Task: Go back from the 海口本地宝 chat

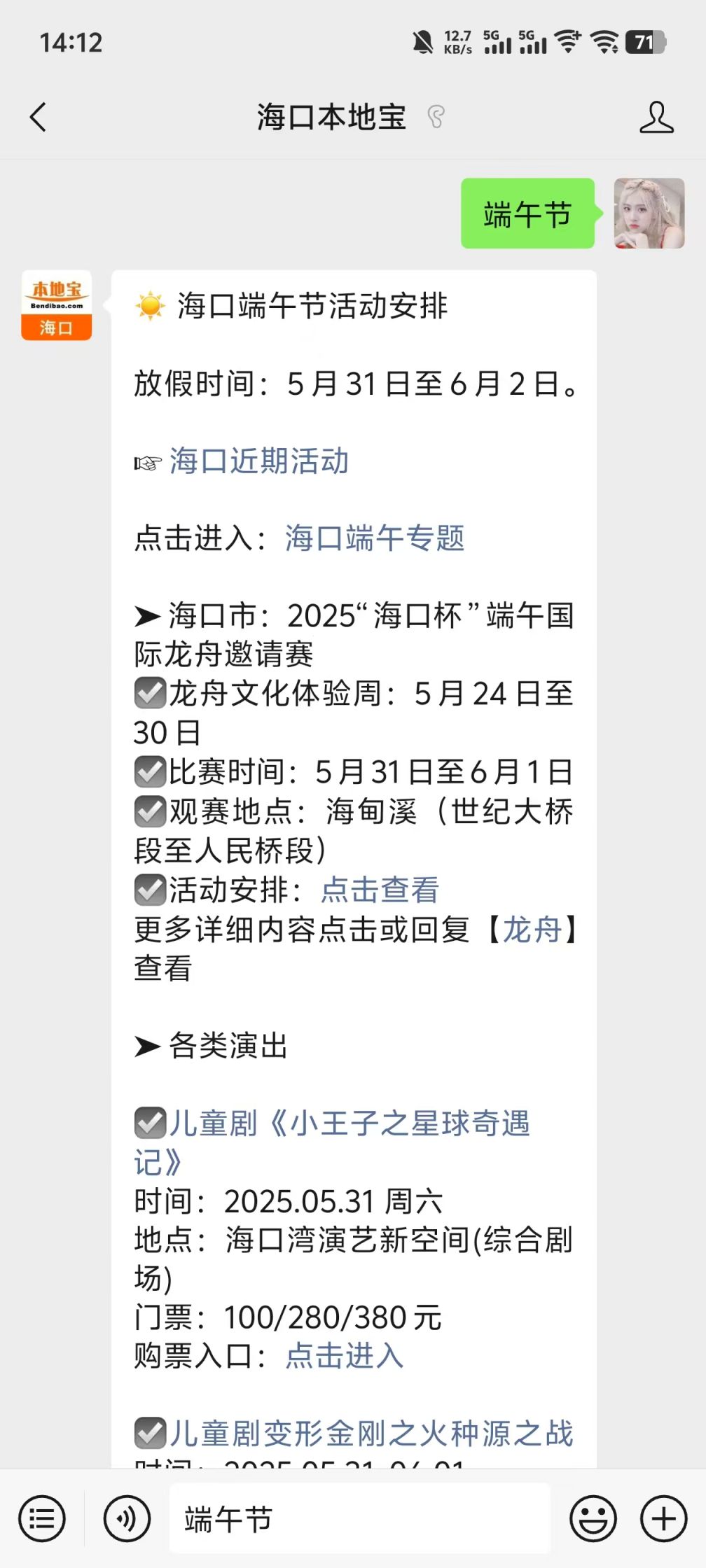Action: (39, 117)
